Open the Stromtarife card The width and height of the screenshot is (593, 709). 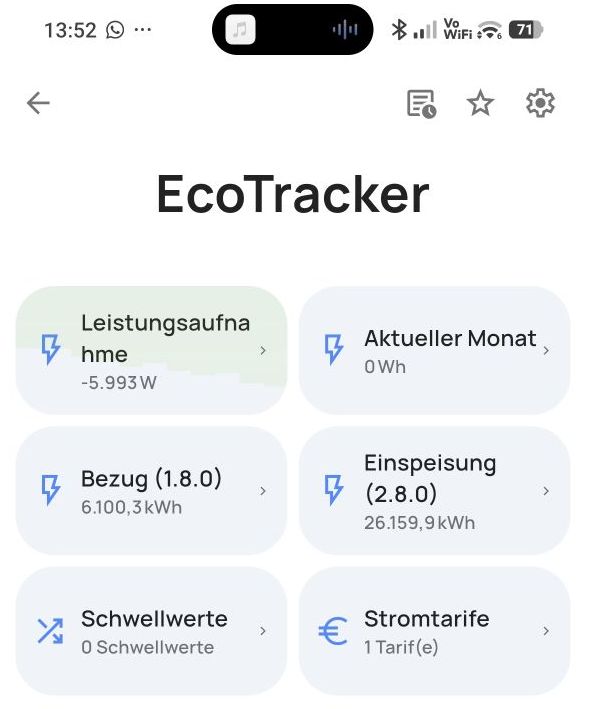pos(434,631)
